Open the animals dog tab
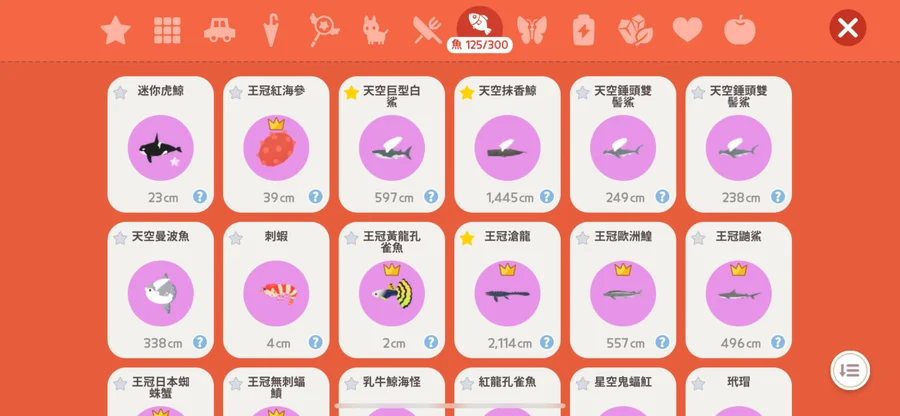900x416 pixels. point(375,30)
